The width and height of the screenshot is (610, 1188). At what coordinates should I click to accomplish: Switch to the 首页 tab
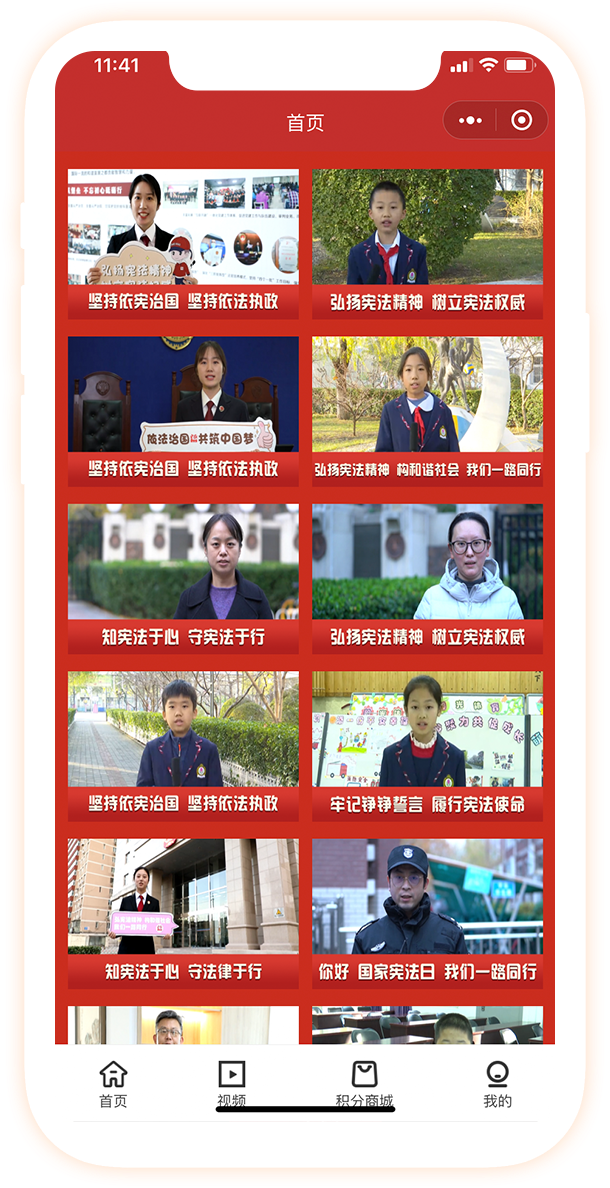click(x=113, y=1084)
